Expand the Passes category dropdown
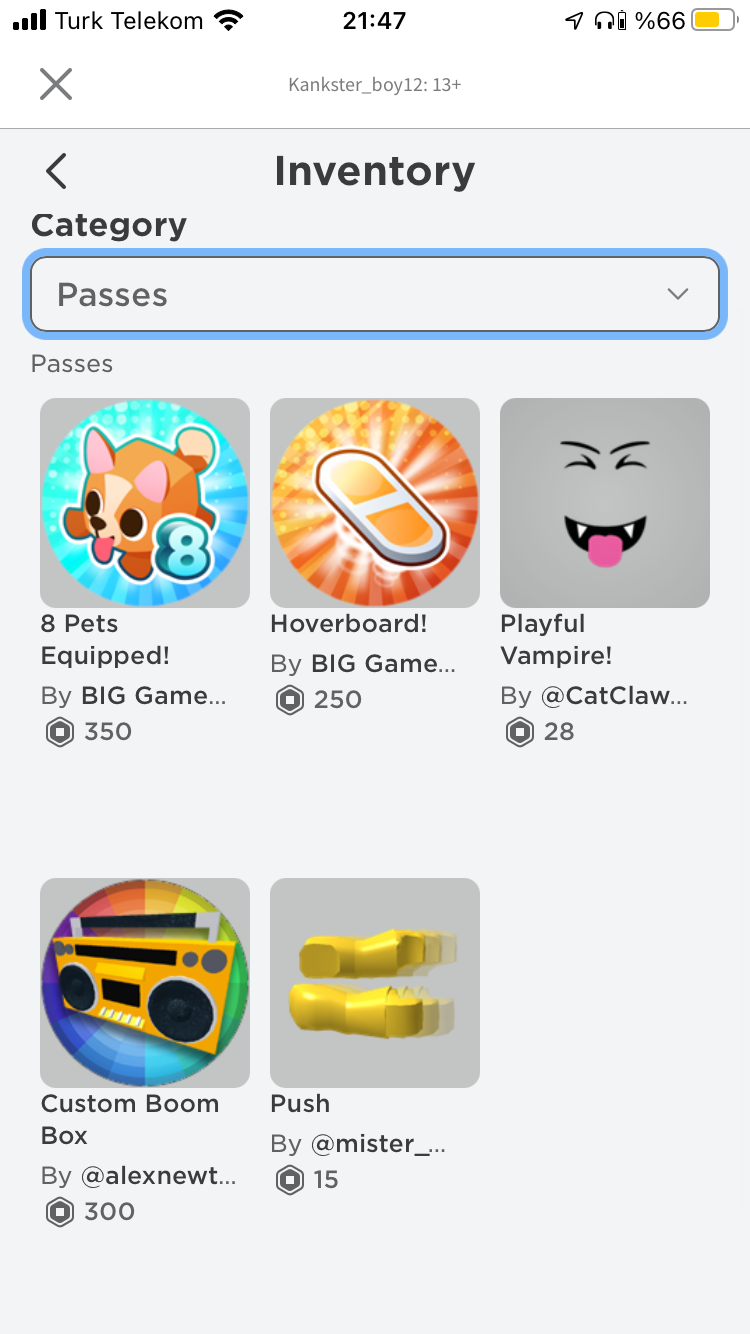The image size is (750, 1334). pyautogui.click(x=375, y=294)
